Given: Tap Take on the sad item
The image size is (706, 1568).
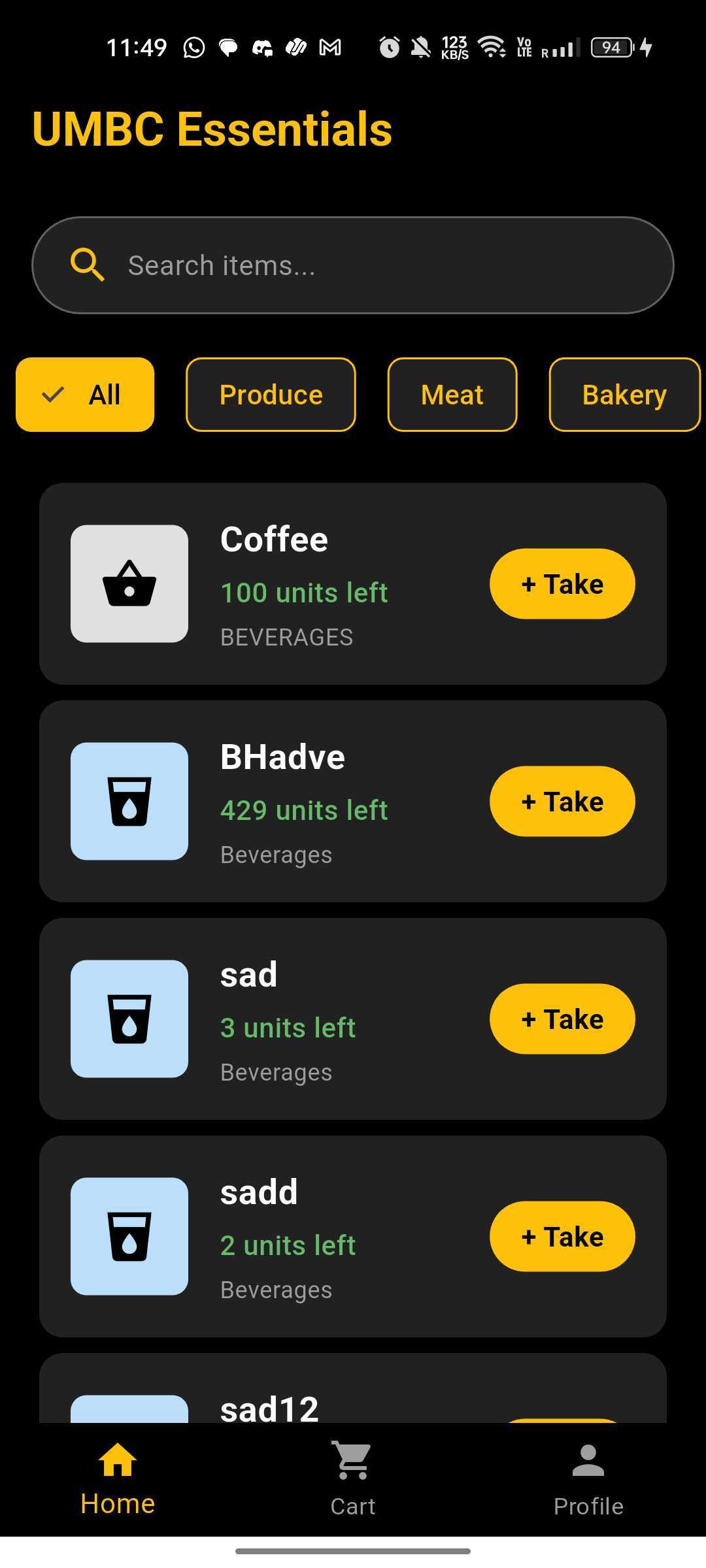Looking at the screenshot, I should point(562,1019).
